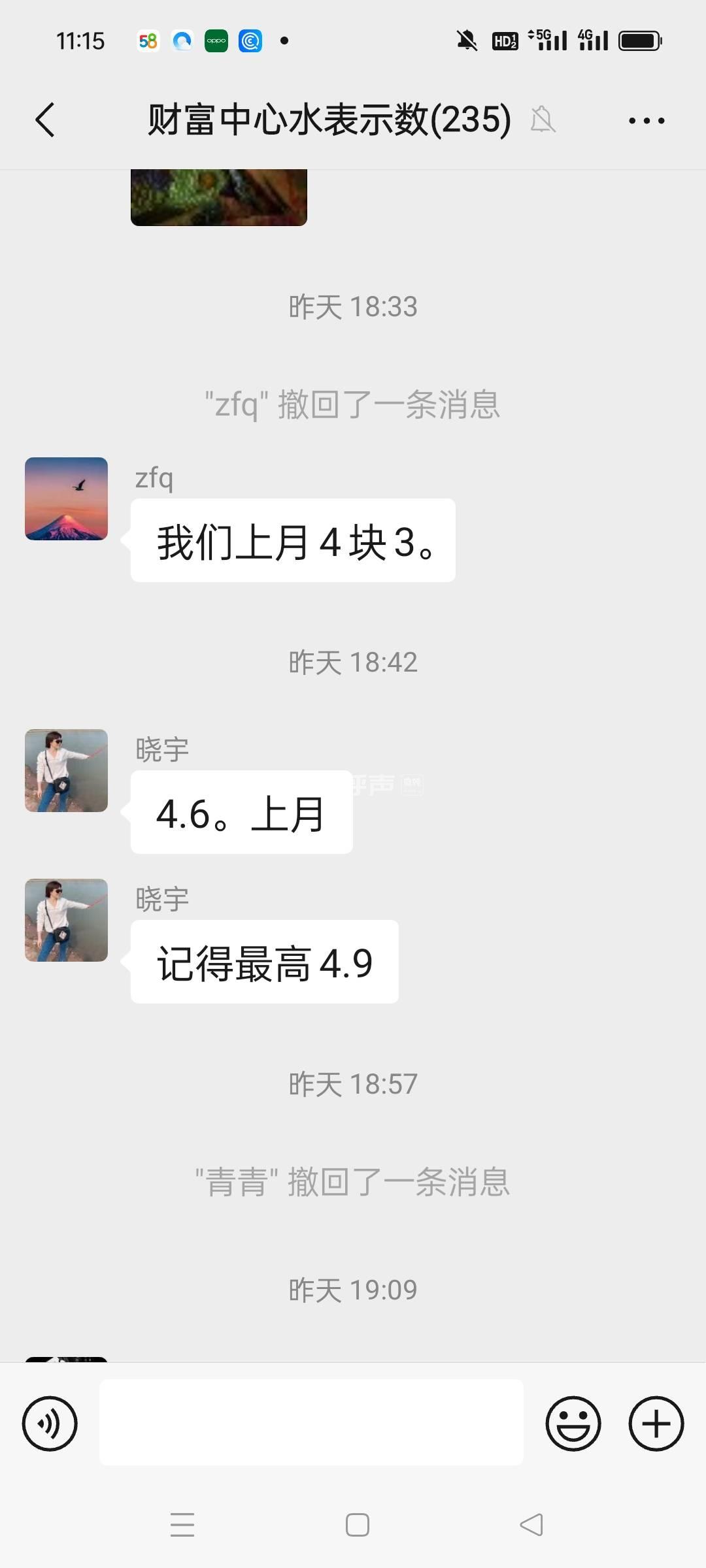
Task: Open the emoji sticker panel
Action: click(573, 1424)
